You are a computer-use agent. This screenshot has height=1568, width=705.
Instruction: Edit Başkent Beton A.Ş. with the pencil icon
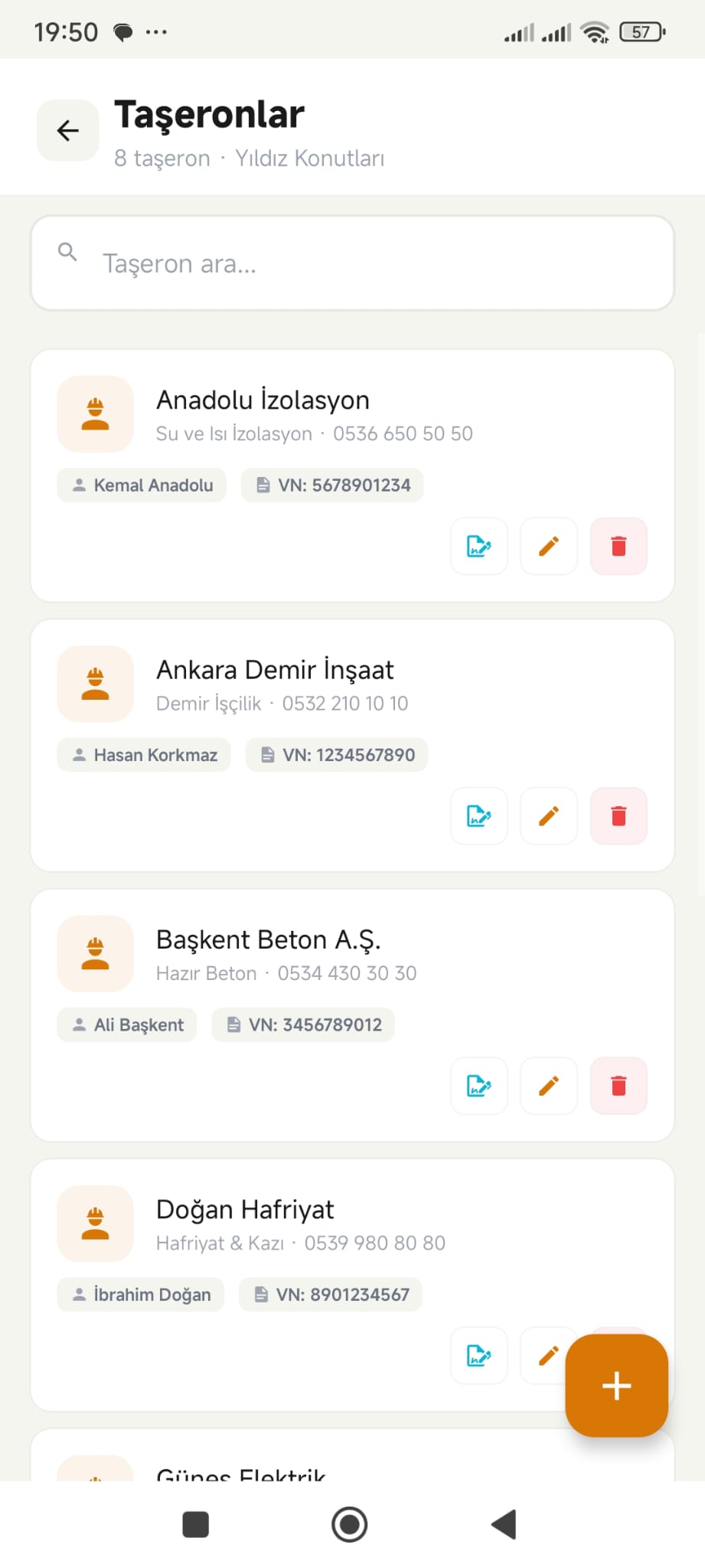[x=548, y=1086]
